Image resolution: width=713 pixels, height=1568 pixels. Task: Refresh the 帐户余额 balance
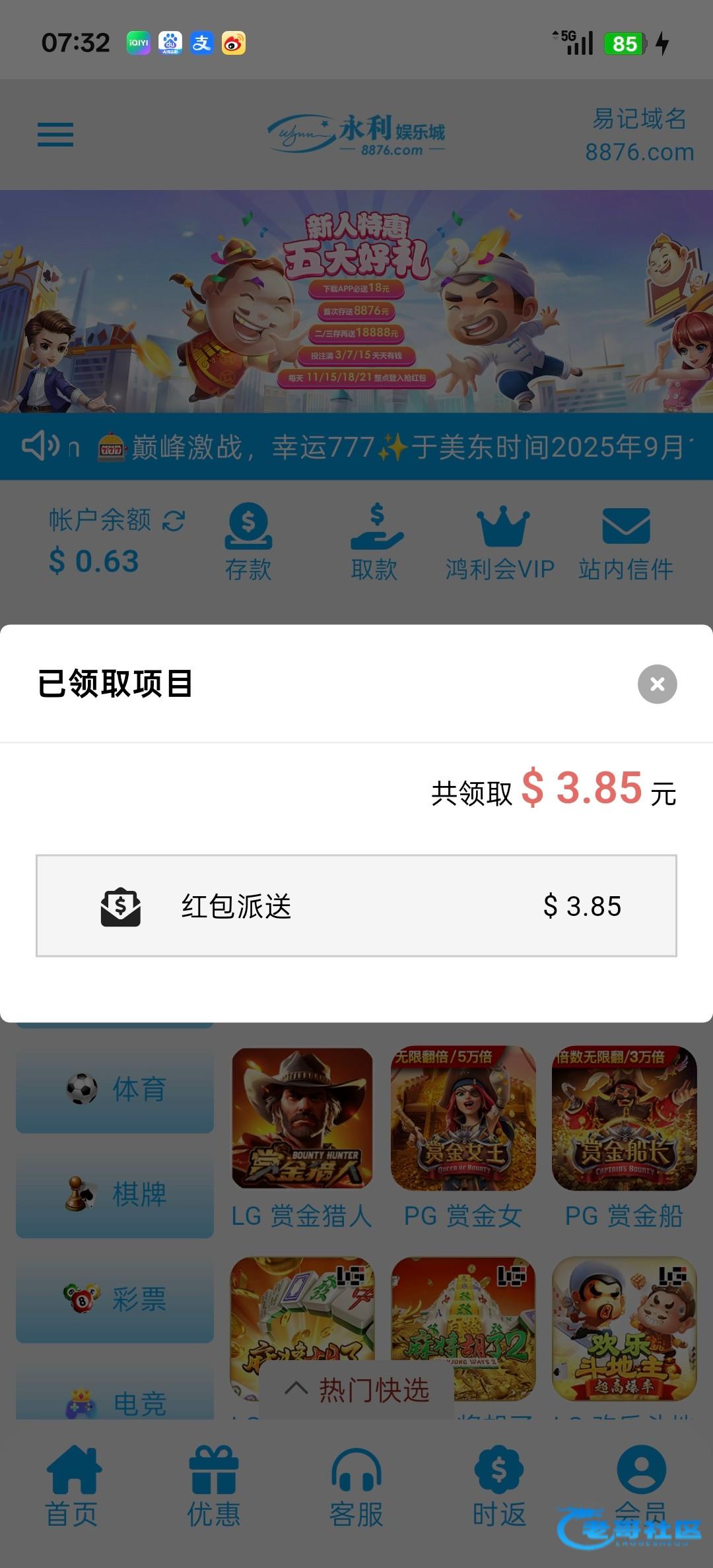click(x=174, y=521)
